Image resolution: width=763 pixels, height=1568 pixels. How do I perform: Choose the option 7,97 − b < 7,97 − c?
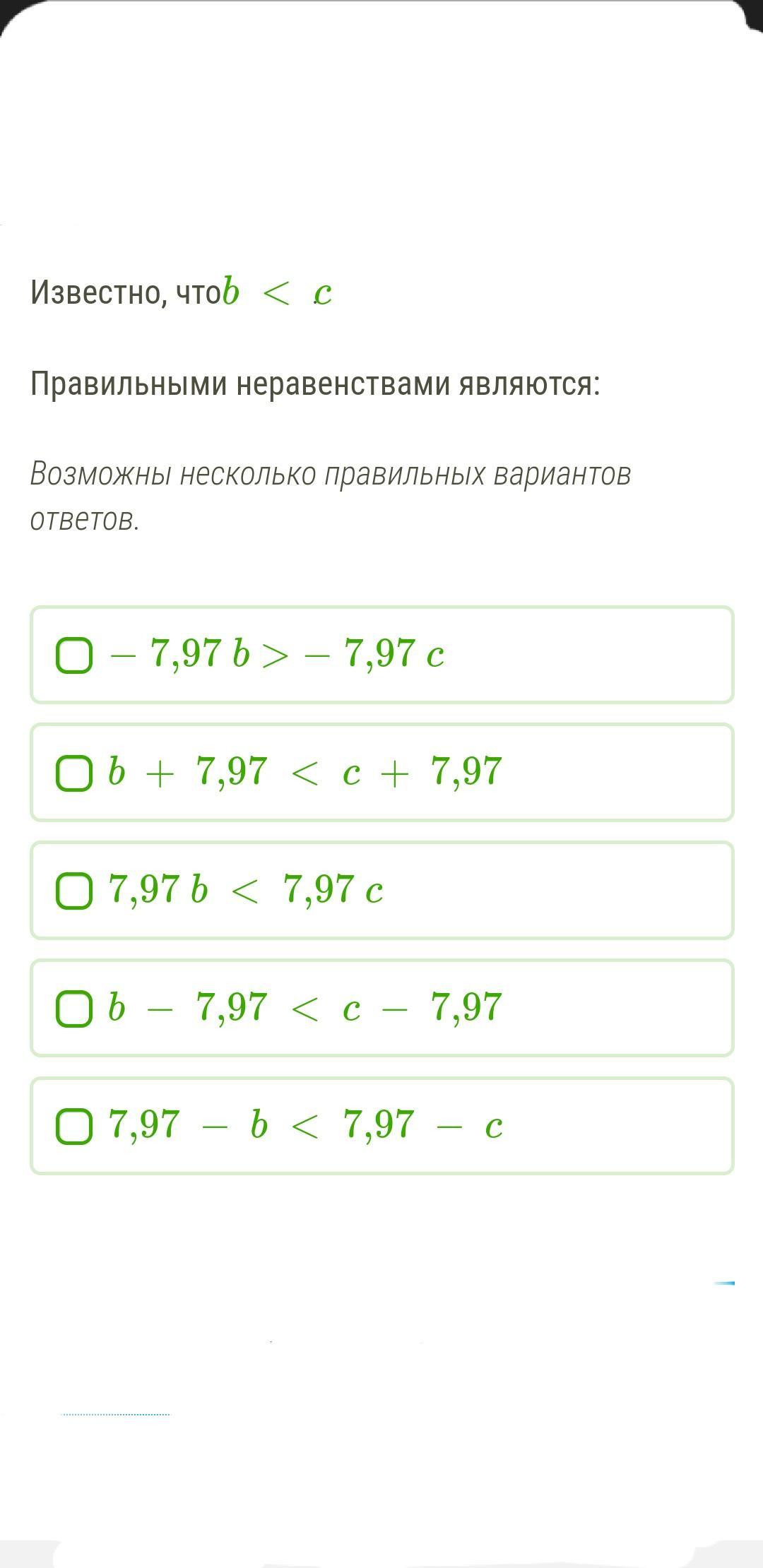point(381,1126)
